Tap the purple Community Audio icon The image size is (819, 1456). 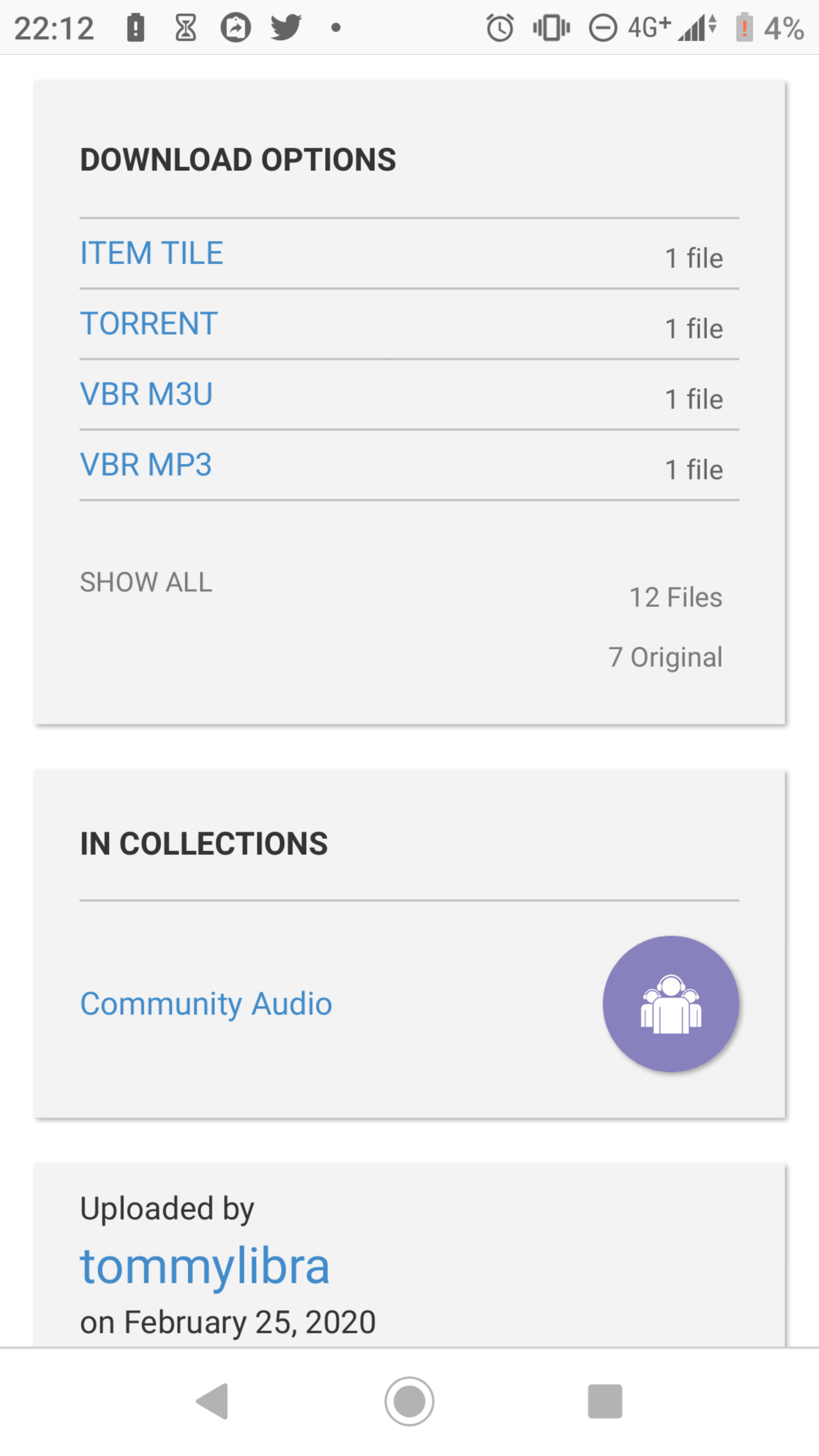click(671, 1004)
